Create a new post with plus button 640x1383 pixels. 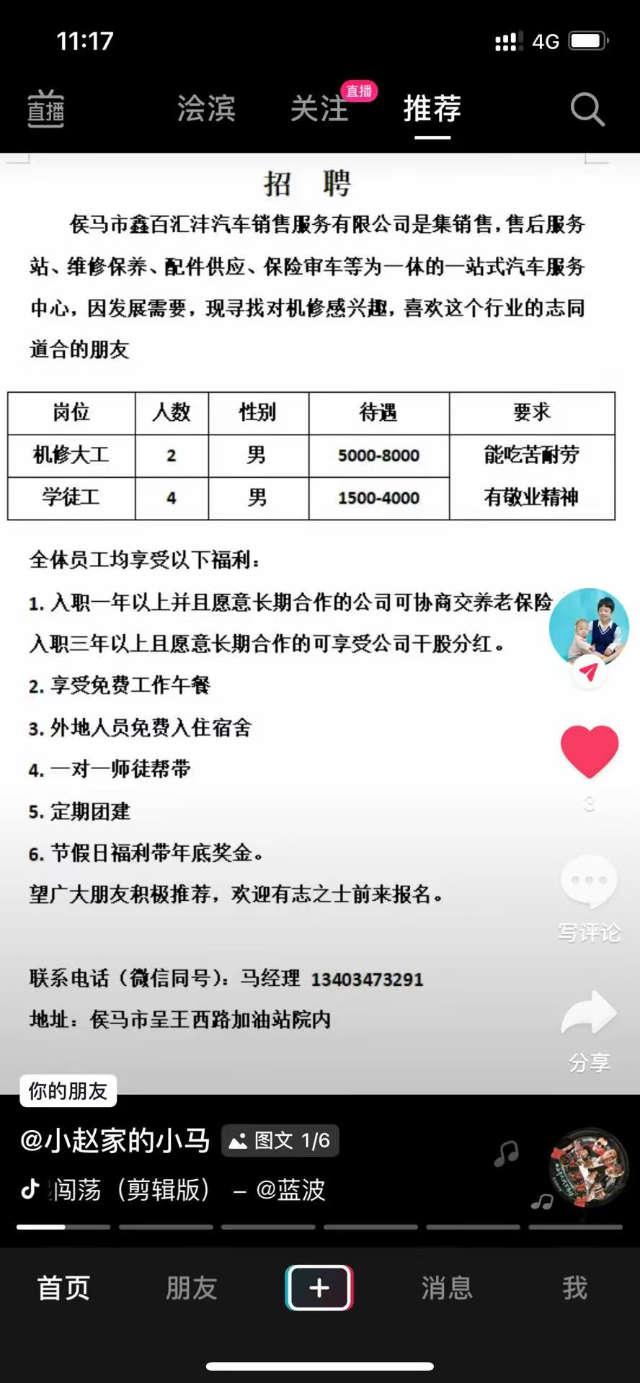coord(319,1288)
